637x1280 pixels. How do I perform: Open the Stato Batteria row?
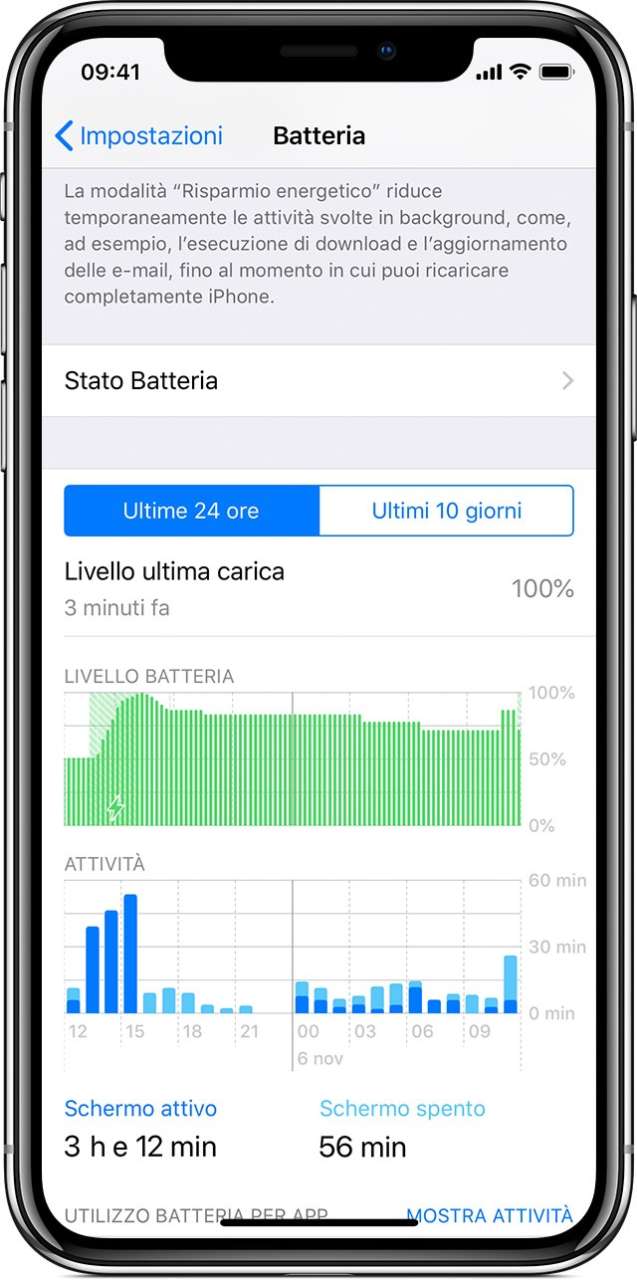tap(318, 381)
